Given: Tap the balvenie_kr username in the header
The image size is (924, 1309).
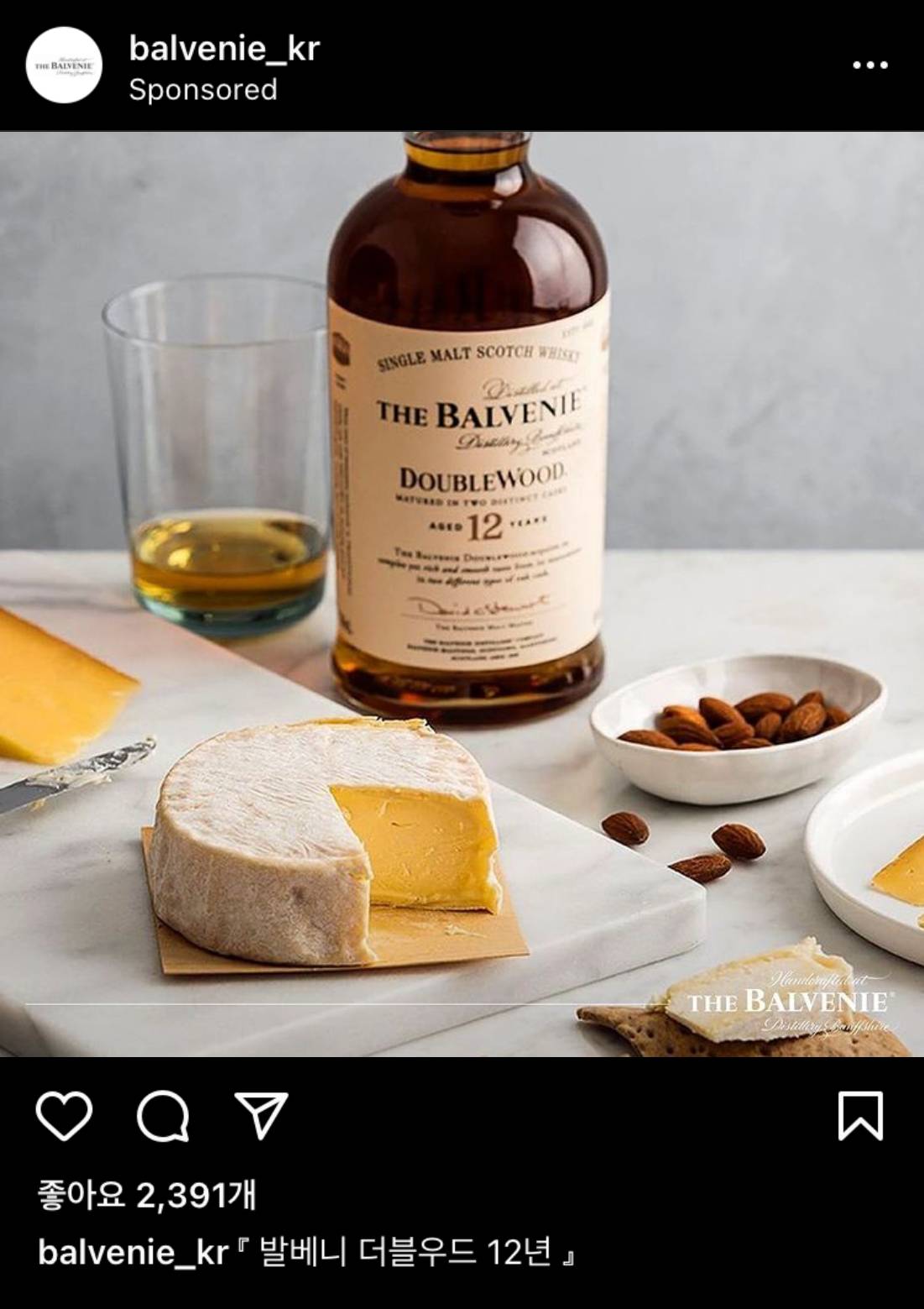Looking at the screenshot, I should pyautogui.click(x=224, y=49).
